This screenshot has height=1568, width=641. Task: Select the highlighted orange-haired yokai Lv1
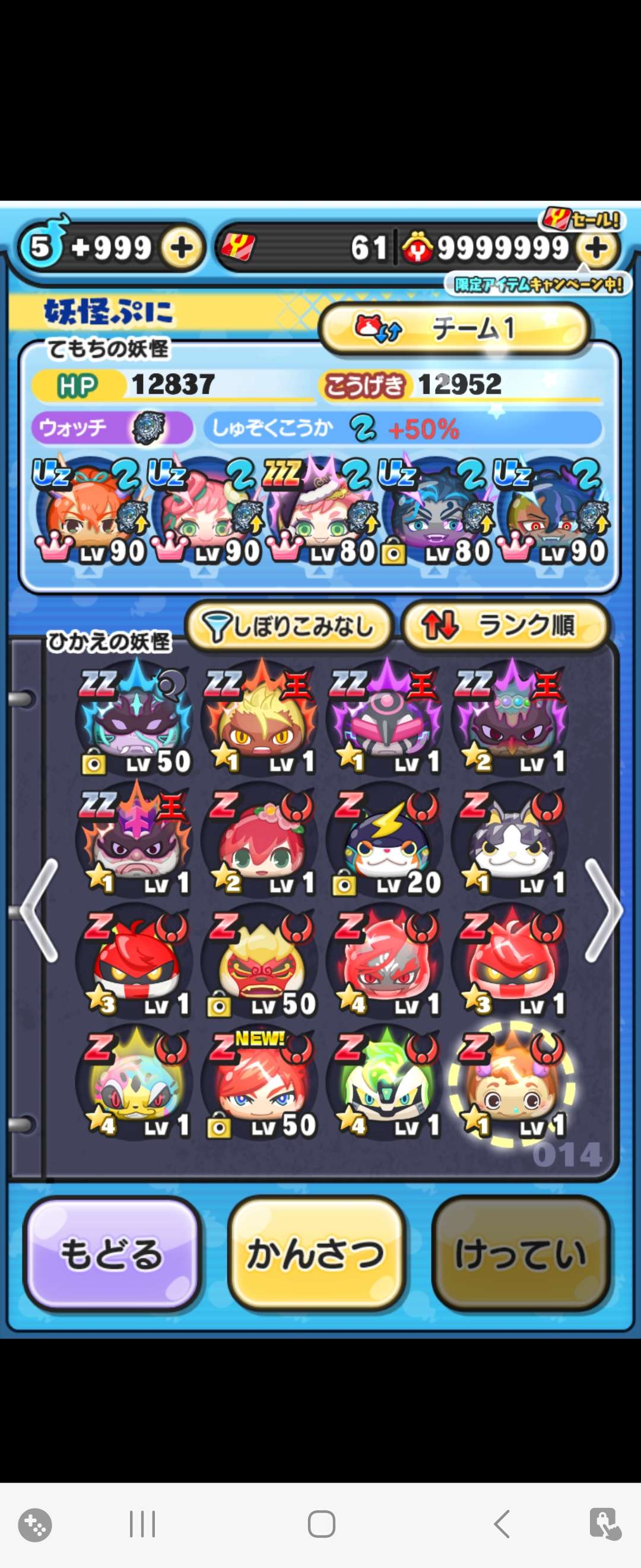pos(510,1085)
